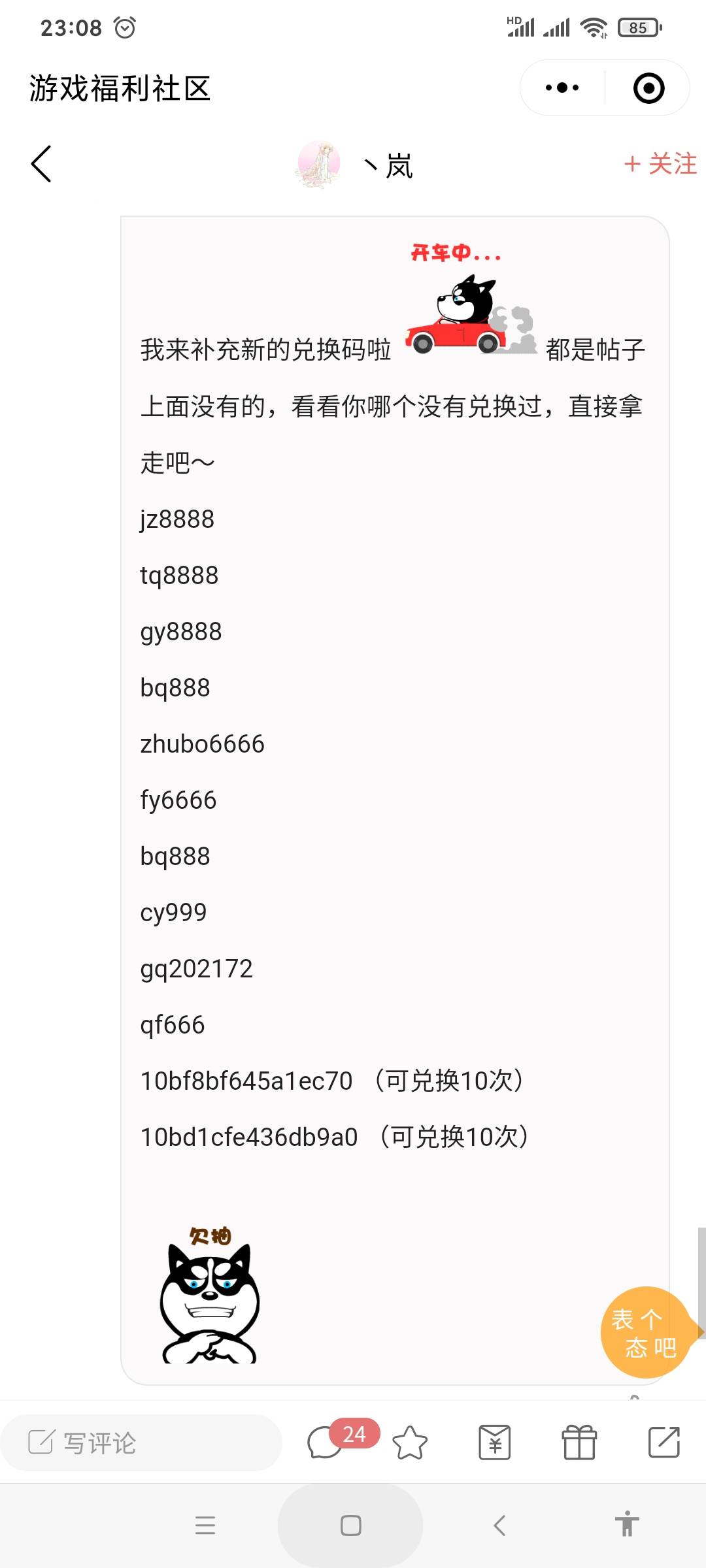Open the system recent apps menu
This screenshot has width=706, height=1568.
tap(205, 1526)
